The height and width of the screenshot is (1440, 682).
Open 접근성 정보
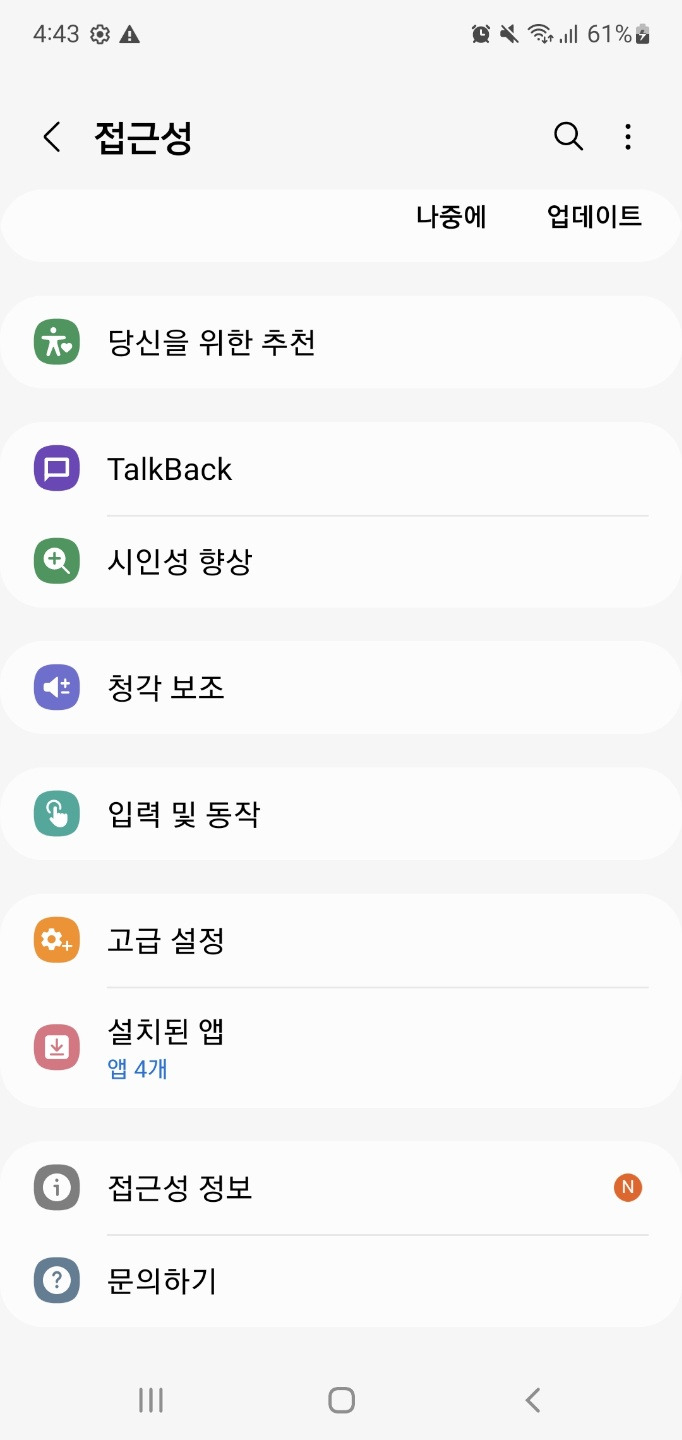coord(340,1188)
